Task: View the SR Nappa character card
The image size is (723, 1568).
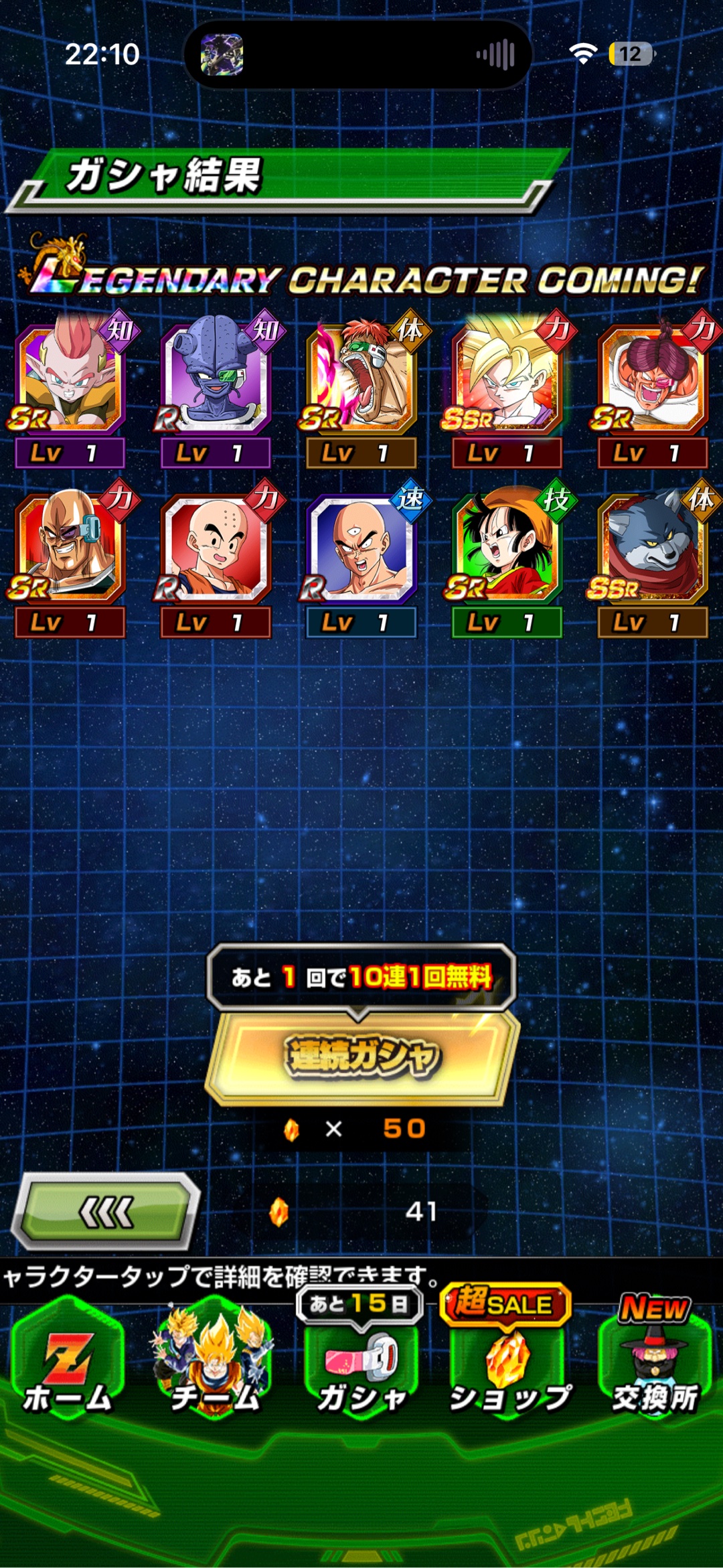Action: [x=70, y=558]
